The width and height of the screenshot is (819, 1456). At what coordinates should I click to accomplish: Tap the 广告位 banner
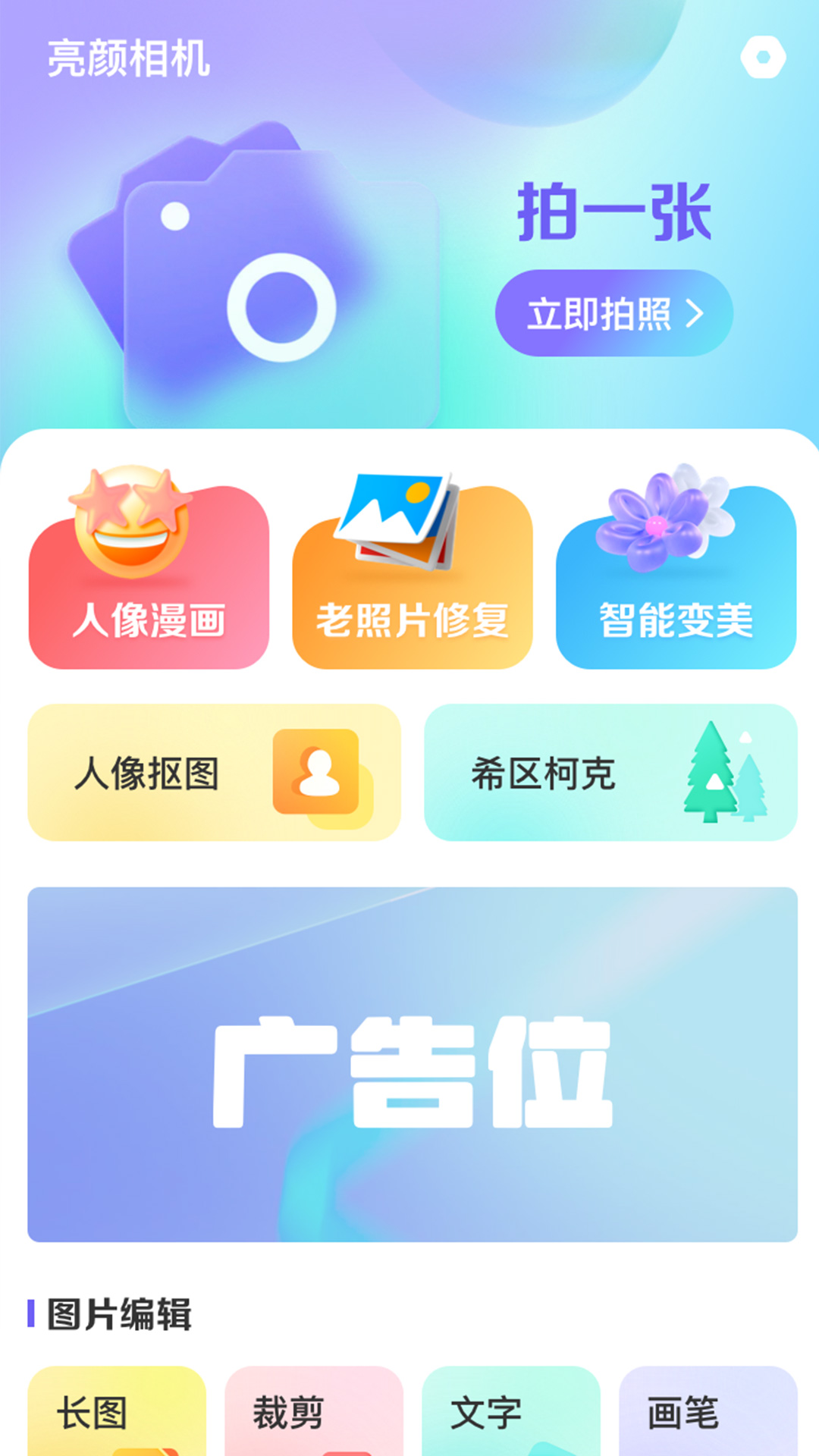pos(413,1065)
